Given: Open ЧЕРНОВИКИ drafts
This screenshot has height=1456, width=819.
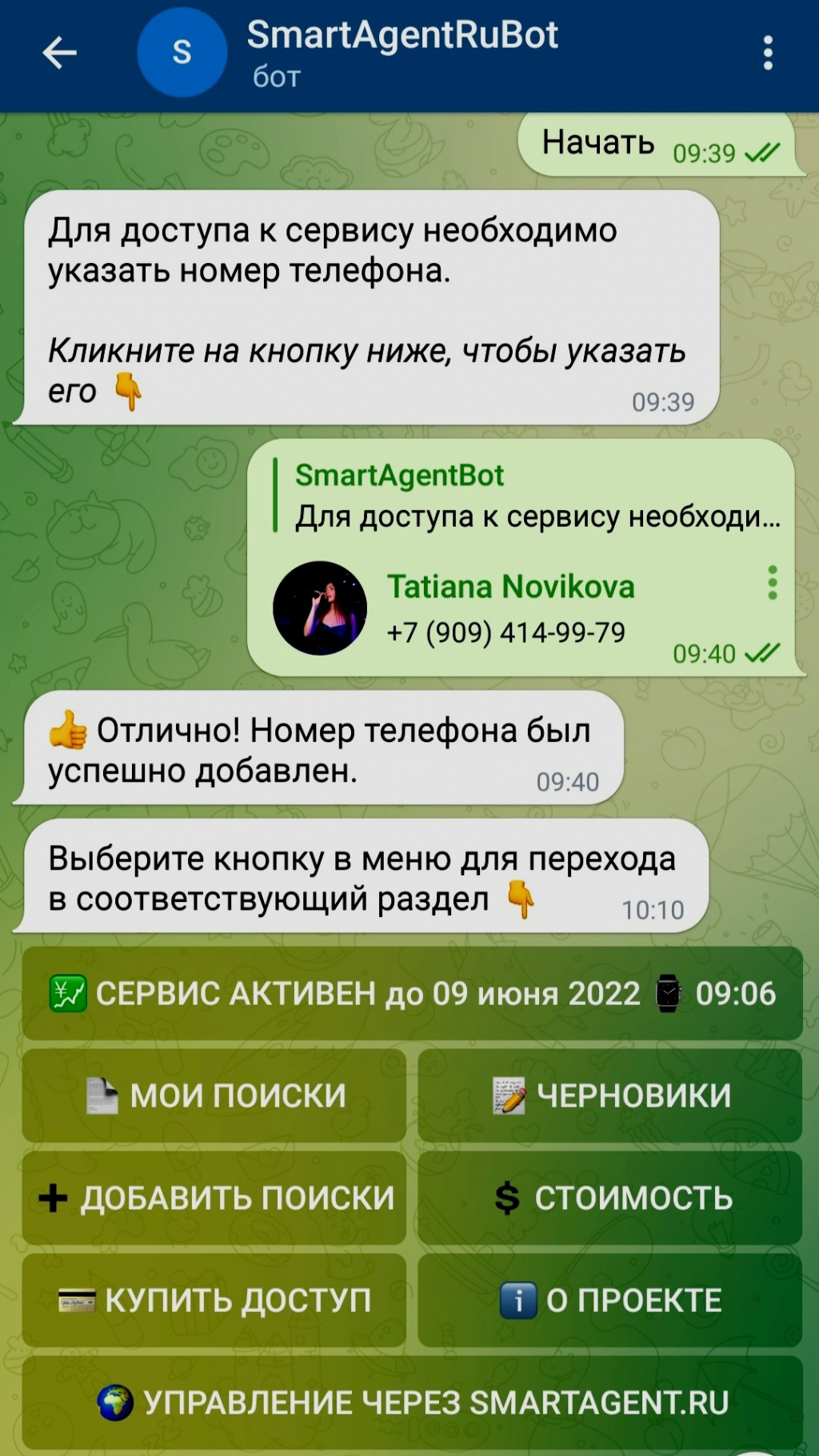Looking at the screenshot, I should coord(610,1095).
